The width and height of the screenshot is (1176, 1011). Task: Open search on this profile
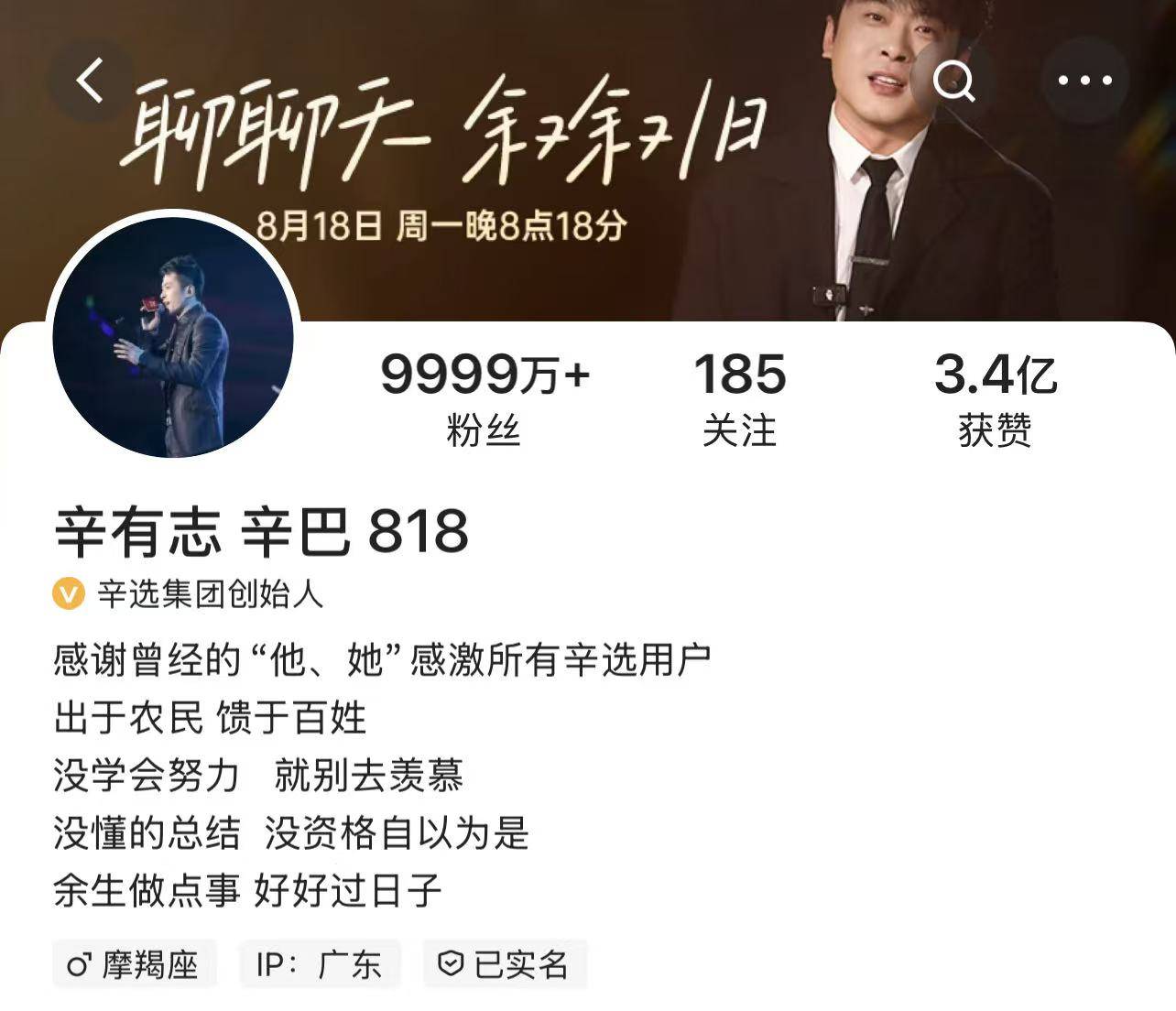pos(954,82)
